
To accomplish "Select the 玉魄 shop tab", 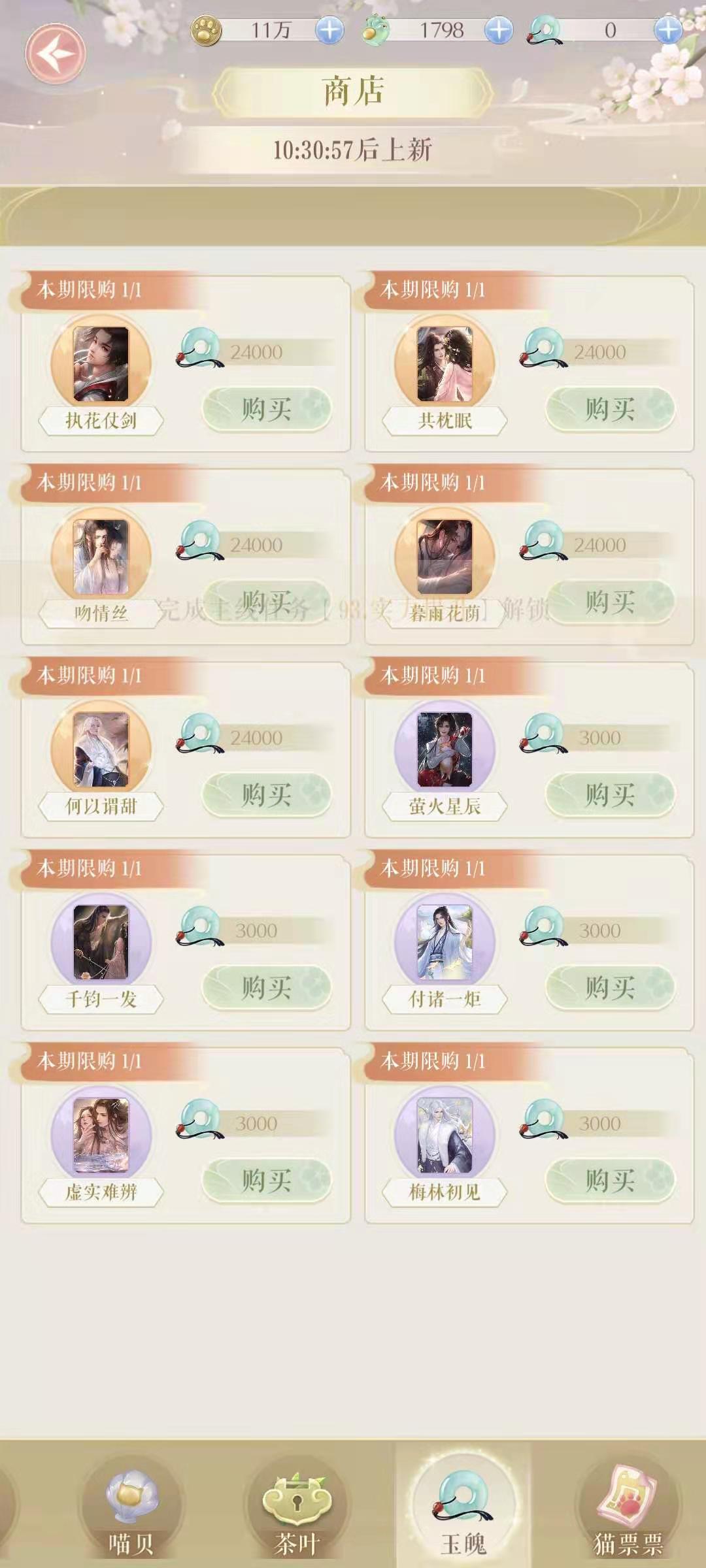I will click(x=463, y=1509).
